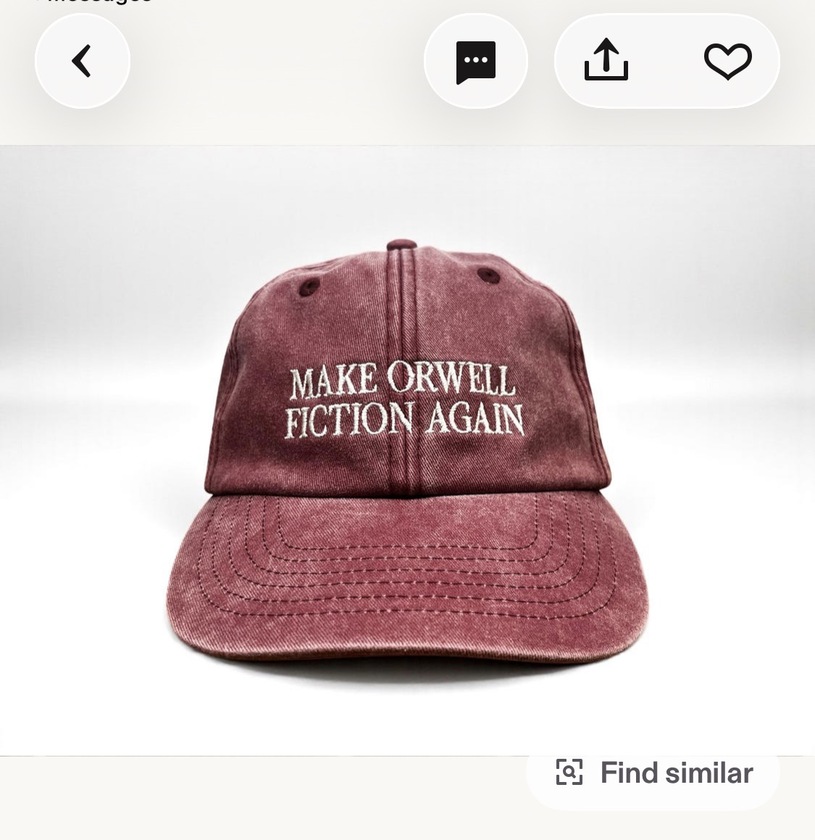
Task: Tap Find similar items
Action: point(654,772)
